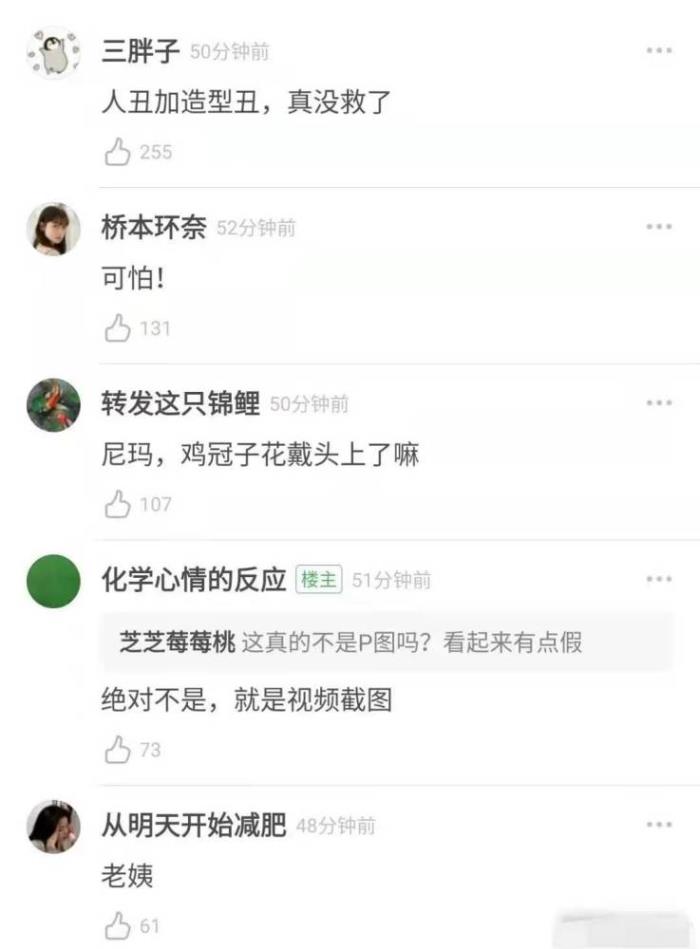Open more options on 转发这只锦鲤's comment

pyautogui.click(x=658, y=403)
